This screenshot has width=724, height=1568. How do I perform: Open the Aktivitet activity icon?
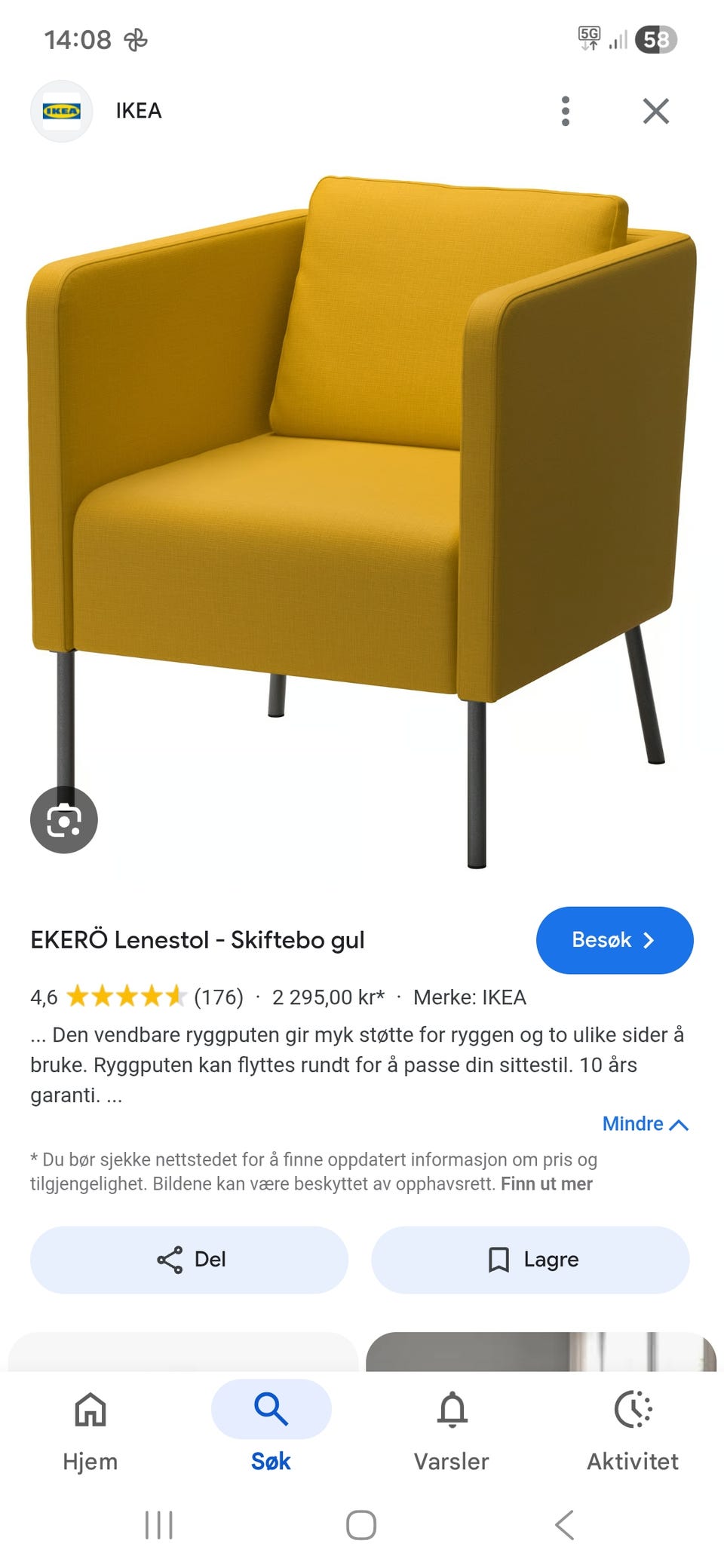pyautogui.click(x=632, y=1410)
